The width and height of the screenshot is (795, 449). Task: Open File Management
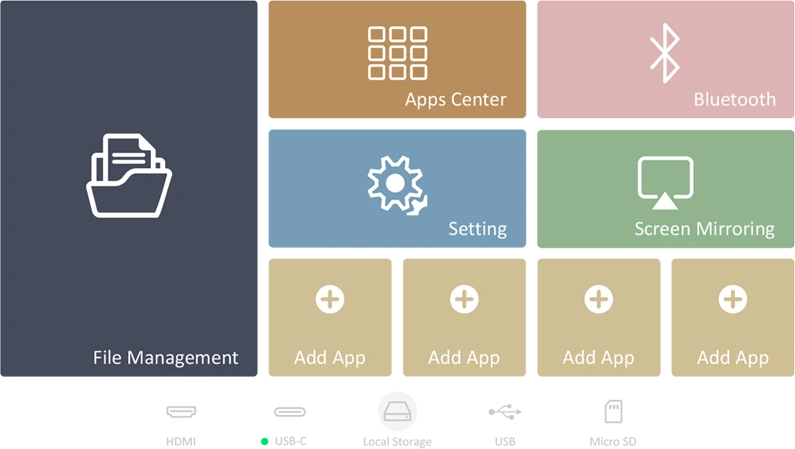(x=130, y=190)
